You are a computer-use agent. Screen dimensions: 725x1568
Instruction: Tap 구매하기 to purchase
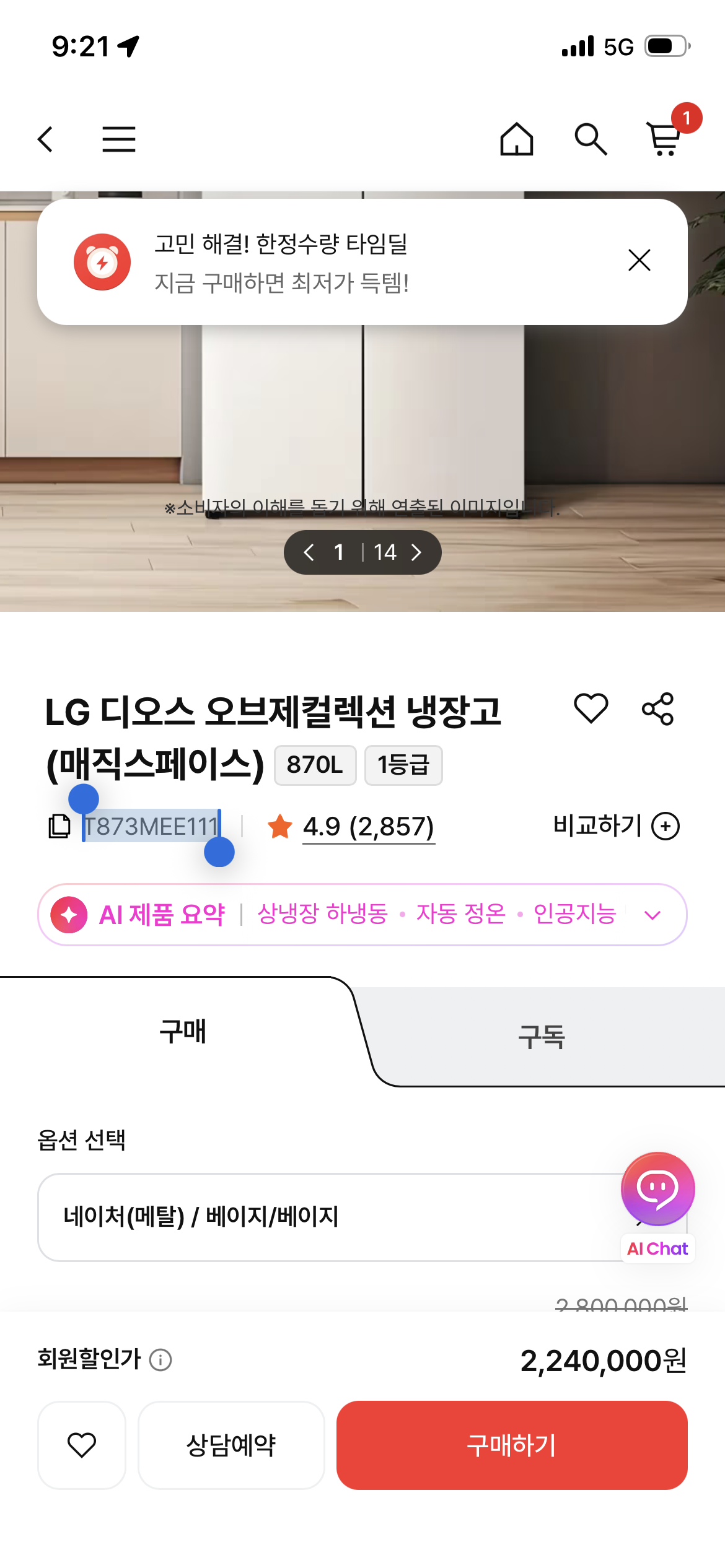tap(512, 1445)
